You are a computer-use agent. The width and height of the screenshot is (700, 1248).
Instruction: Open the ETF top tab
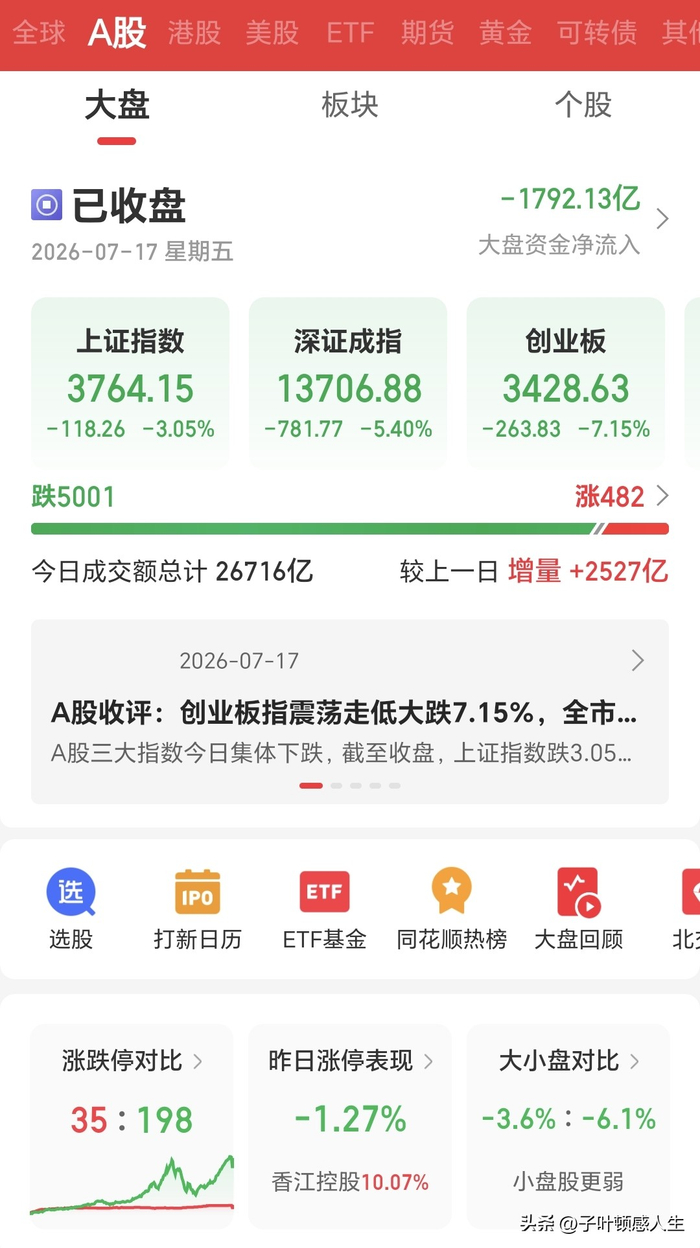point(350,33)
